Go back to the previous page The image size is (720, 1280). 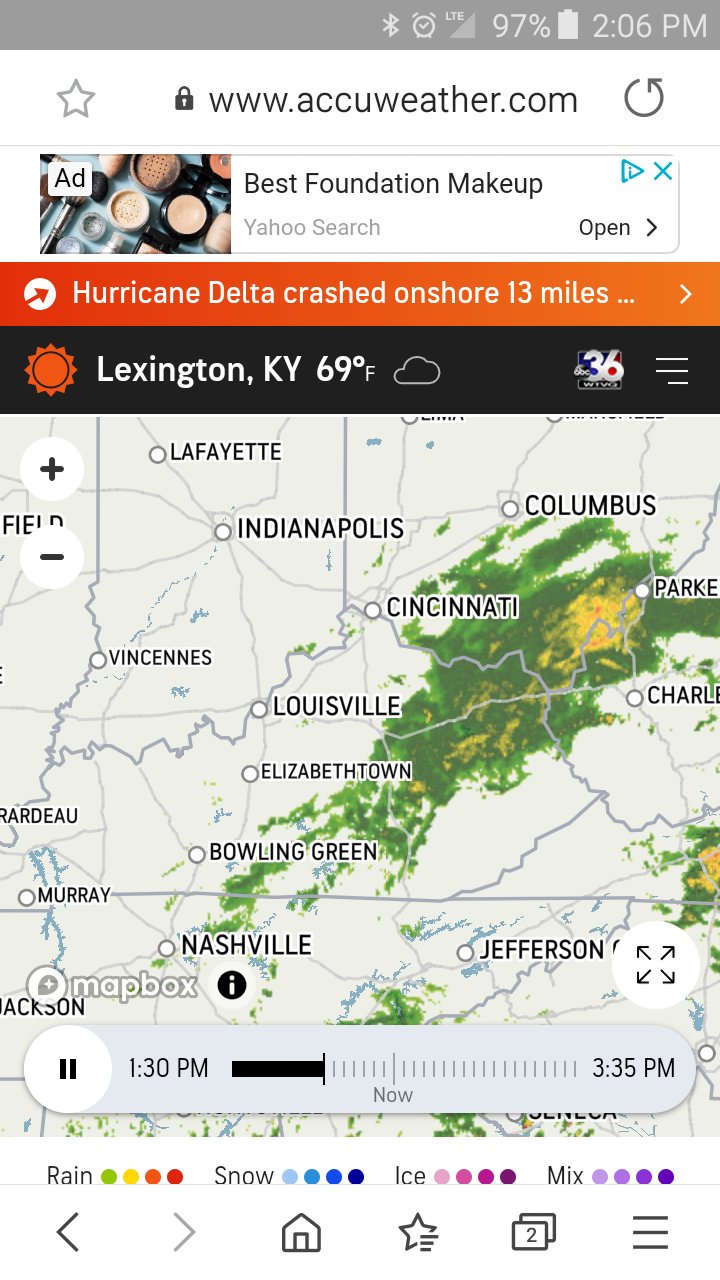pos(67,1234)
